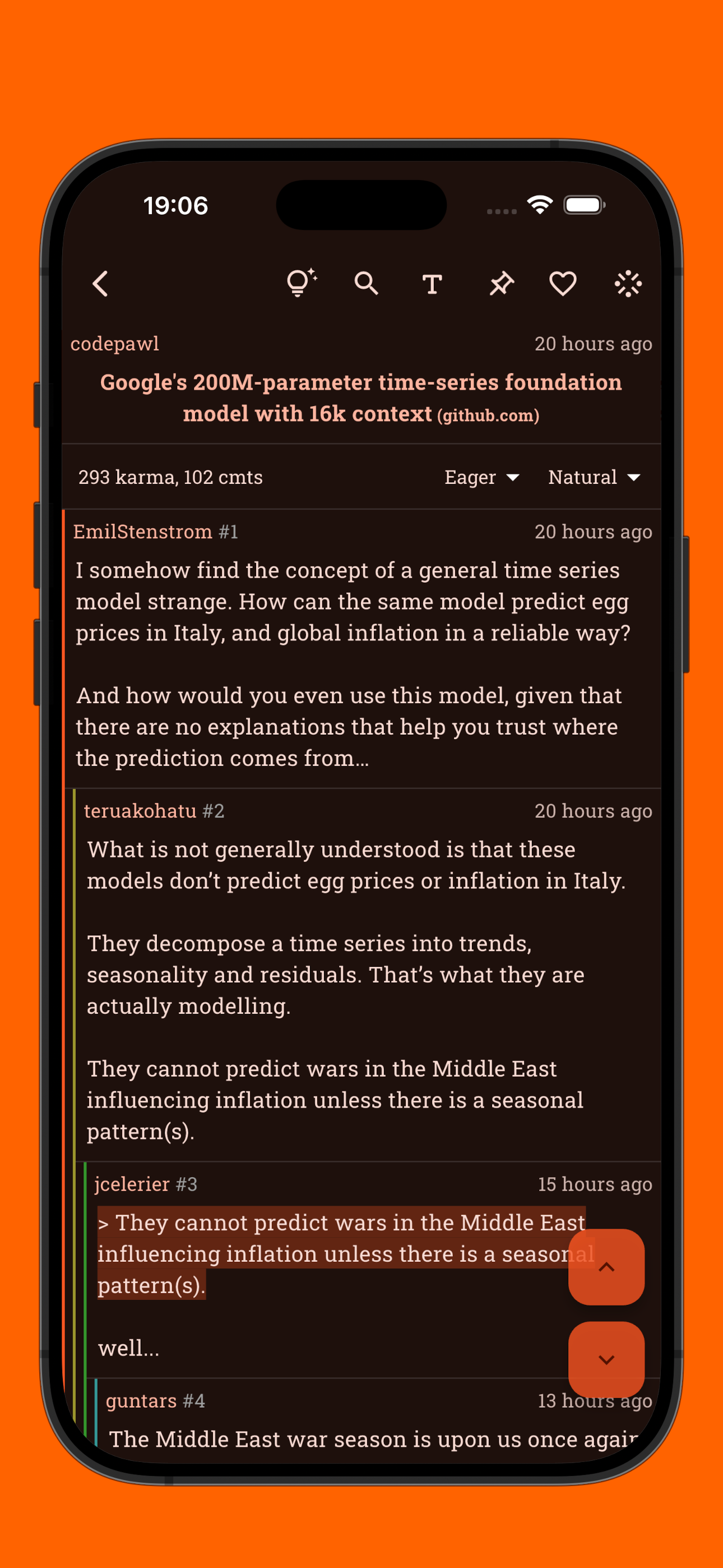This screenshot has height=1568, width=723.
Task: Search within the comments
Action: [367, 284]
